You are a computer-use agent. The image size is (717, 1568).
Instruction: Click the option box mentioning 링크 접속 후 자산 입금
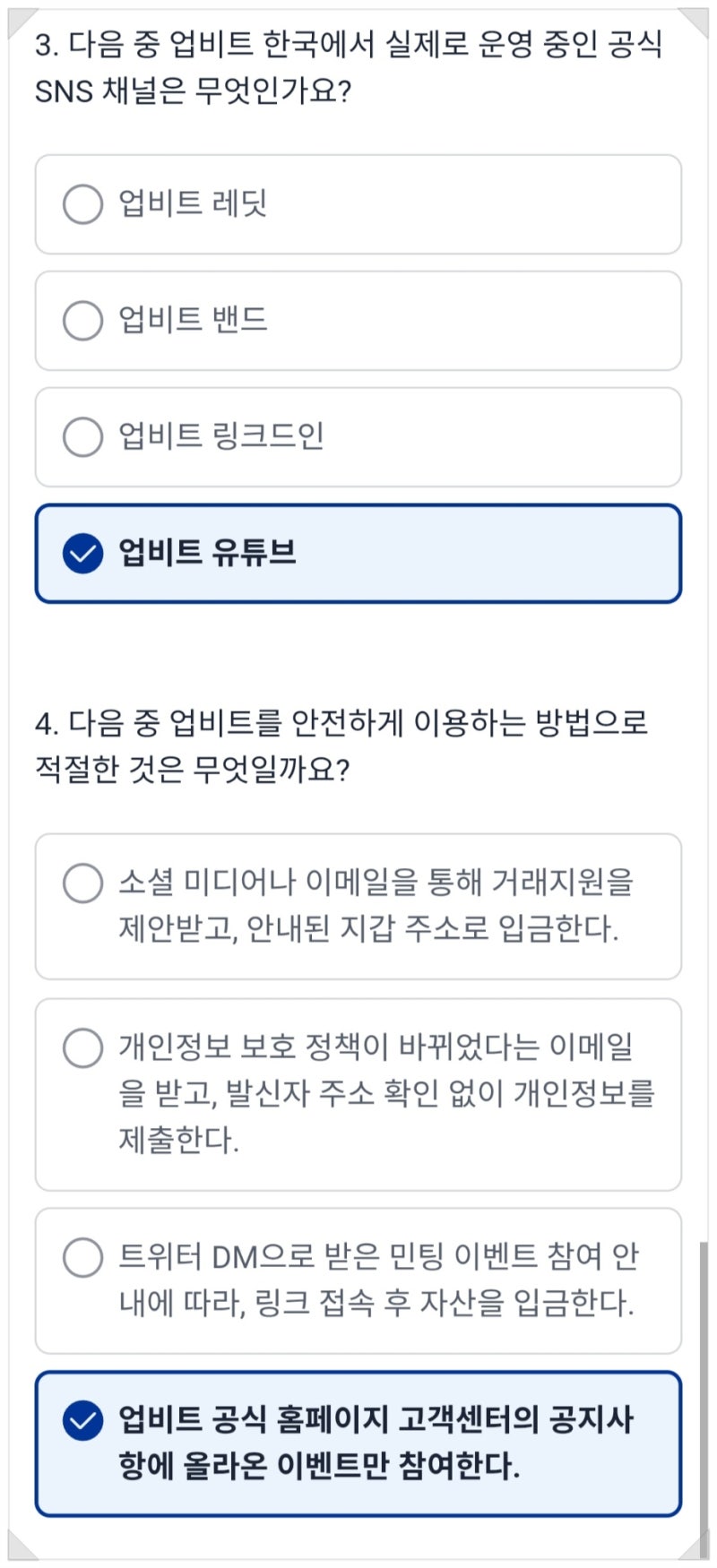(x=358, y=1281)
